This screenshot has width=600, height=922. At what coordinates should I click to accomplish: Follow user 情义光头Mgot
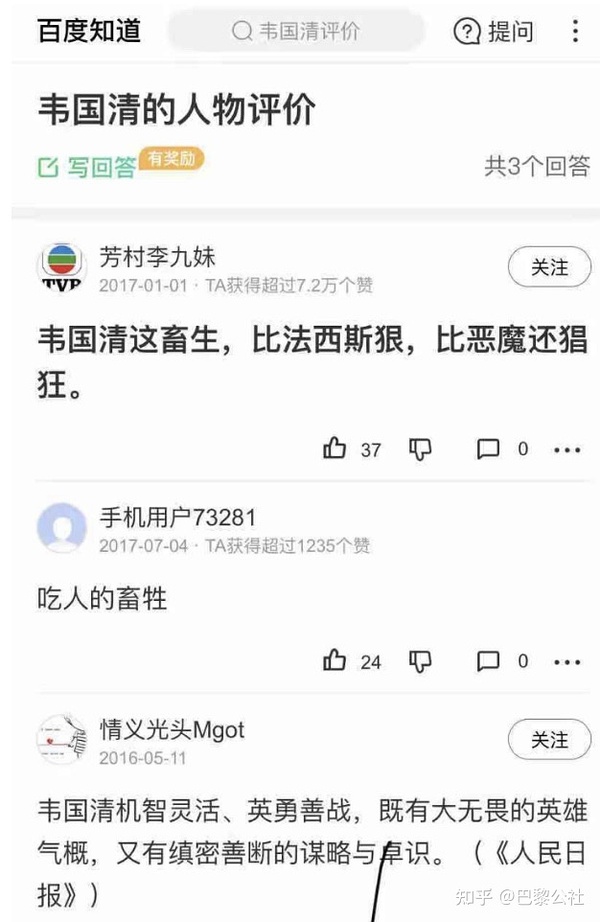tap(549, 740)
